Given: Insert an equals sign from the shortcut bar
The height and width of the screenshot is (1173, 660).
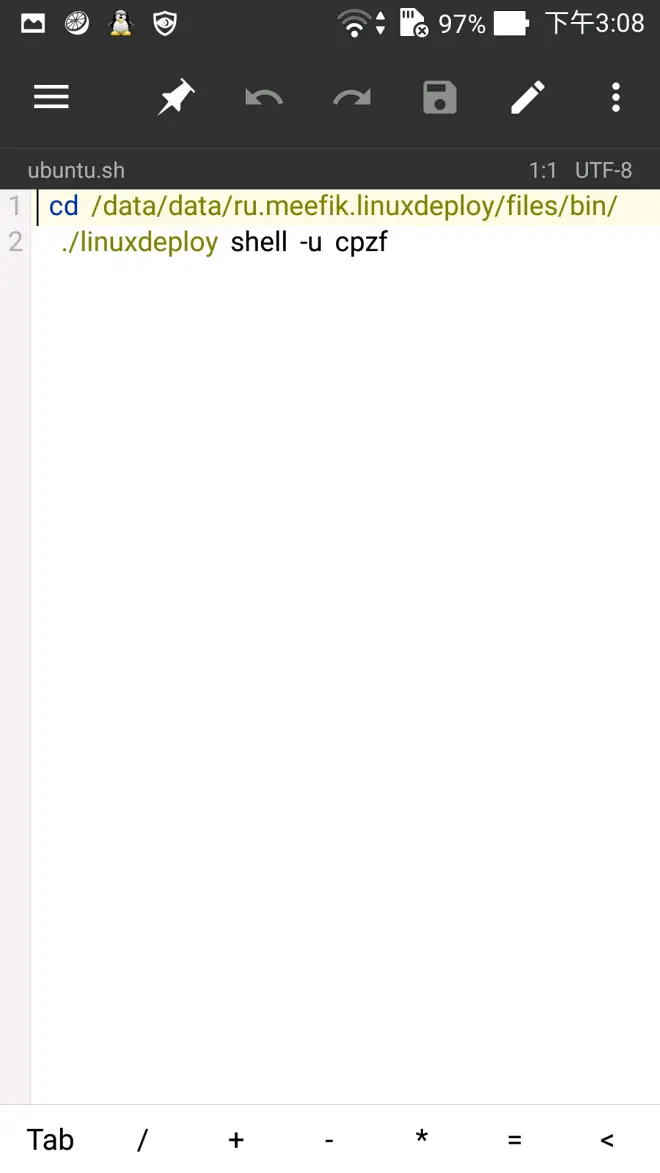Looking at the screenshot, I should click(x=515, y=1140).
